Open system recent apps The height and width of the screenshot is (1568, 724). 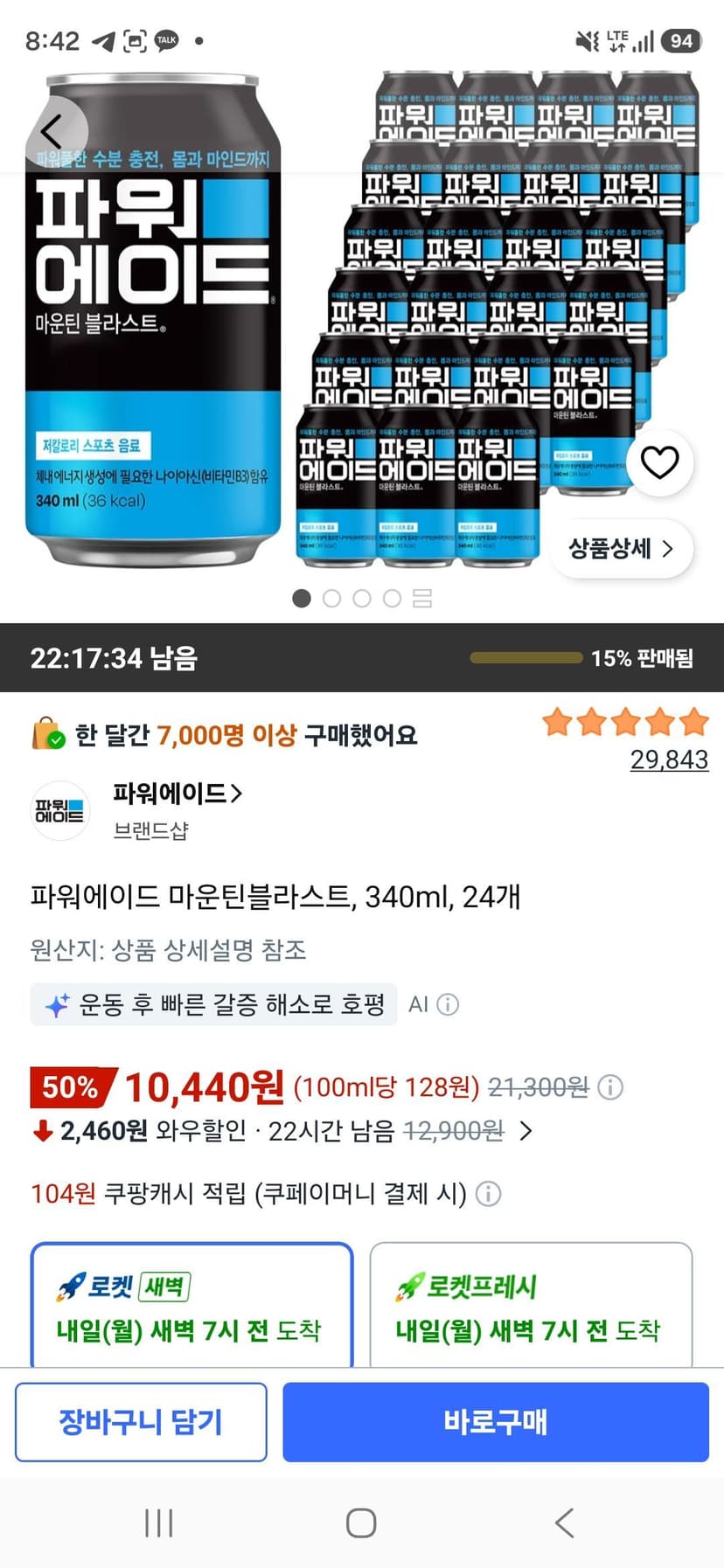pyautogui.click(x=158, y=1523)
